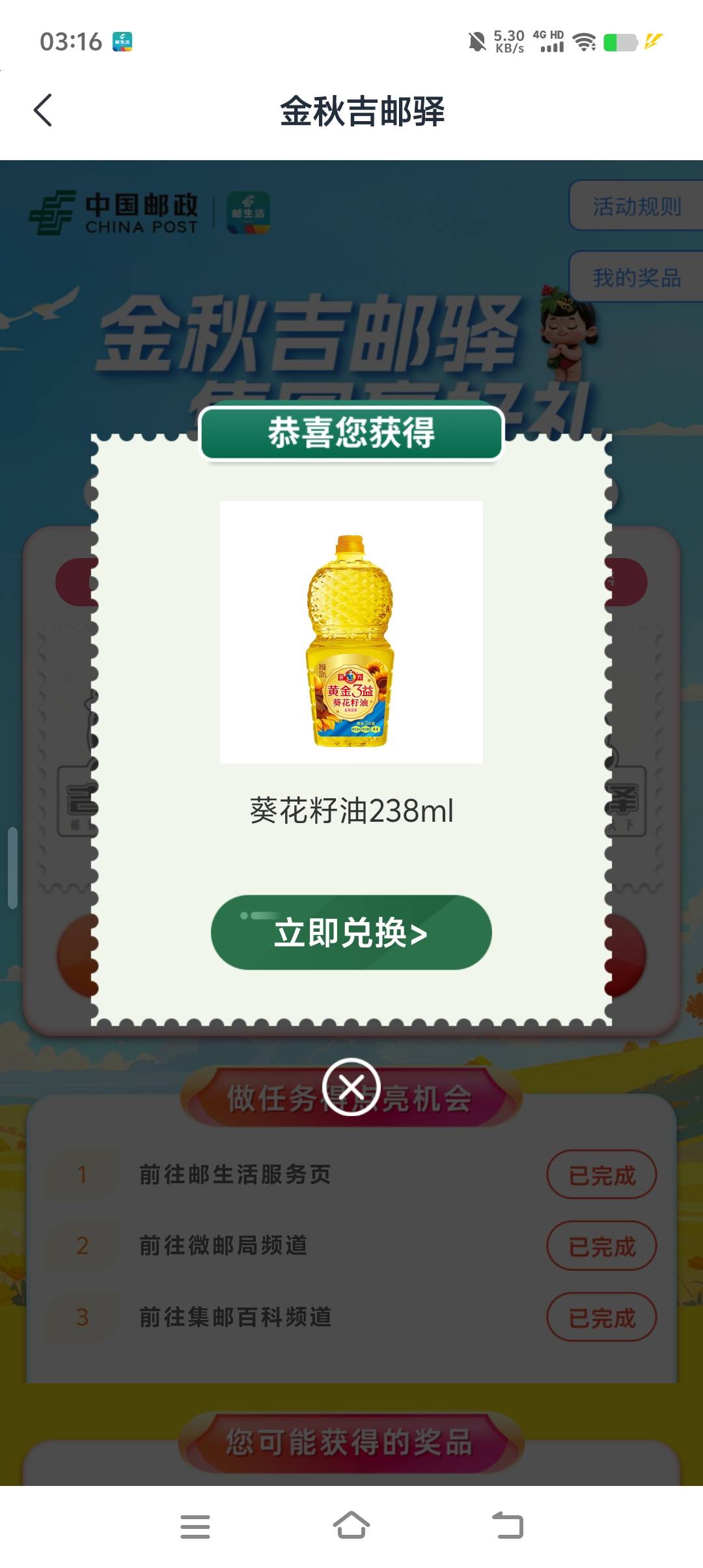The image size is (703, 1568).
Task: Close the prize popup with the X
Action: [x=351, y=1087]
